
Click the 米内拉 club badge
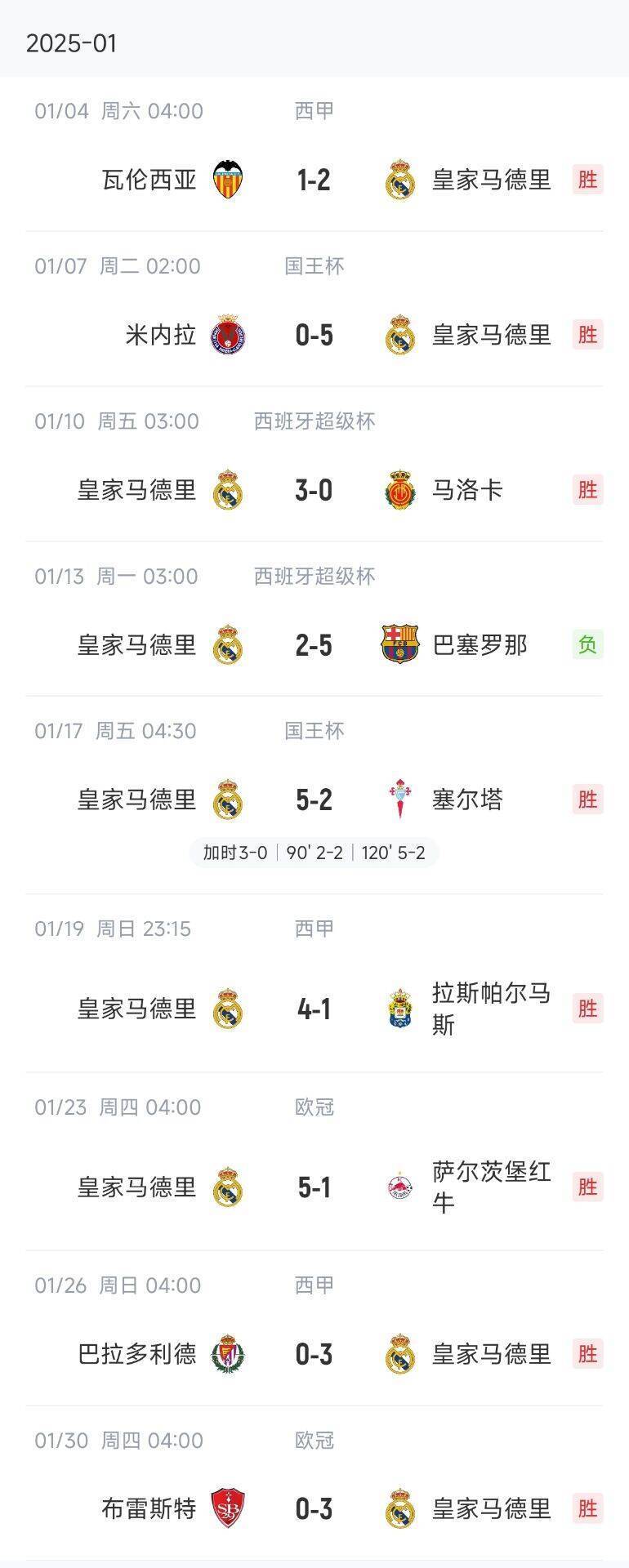[x=230, y=335]
